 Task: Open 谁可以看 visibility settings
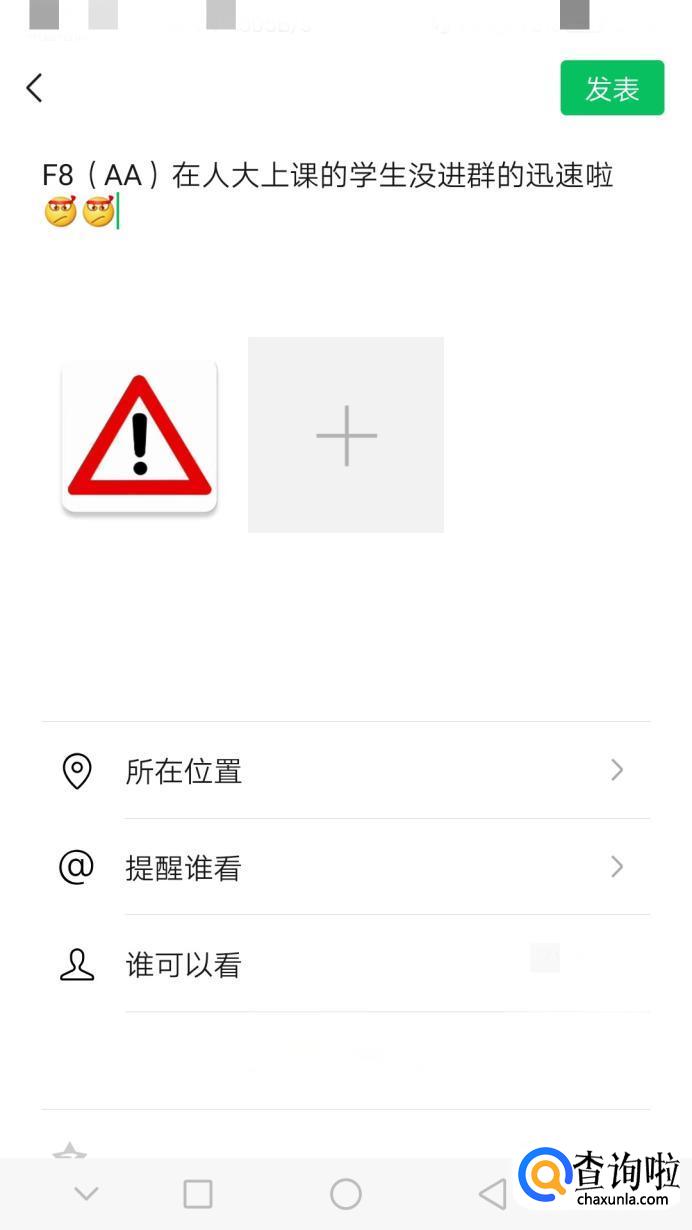pyautogui.click(x=345, y=964)
